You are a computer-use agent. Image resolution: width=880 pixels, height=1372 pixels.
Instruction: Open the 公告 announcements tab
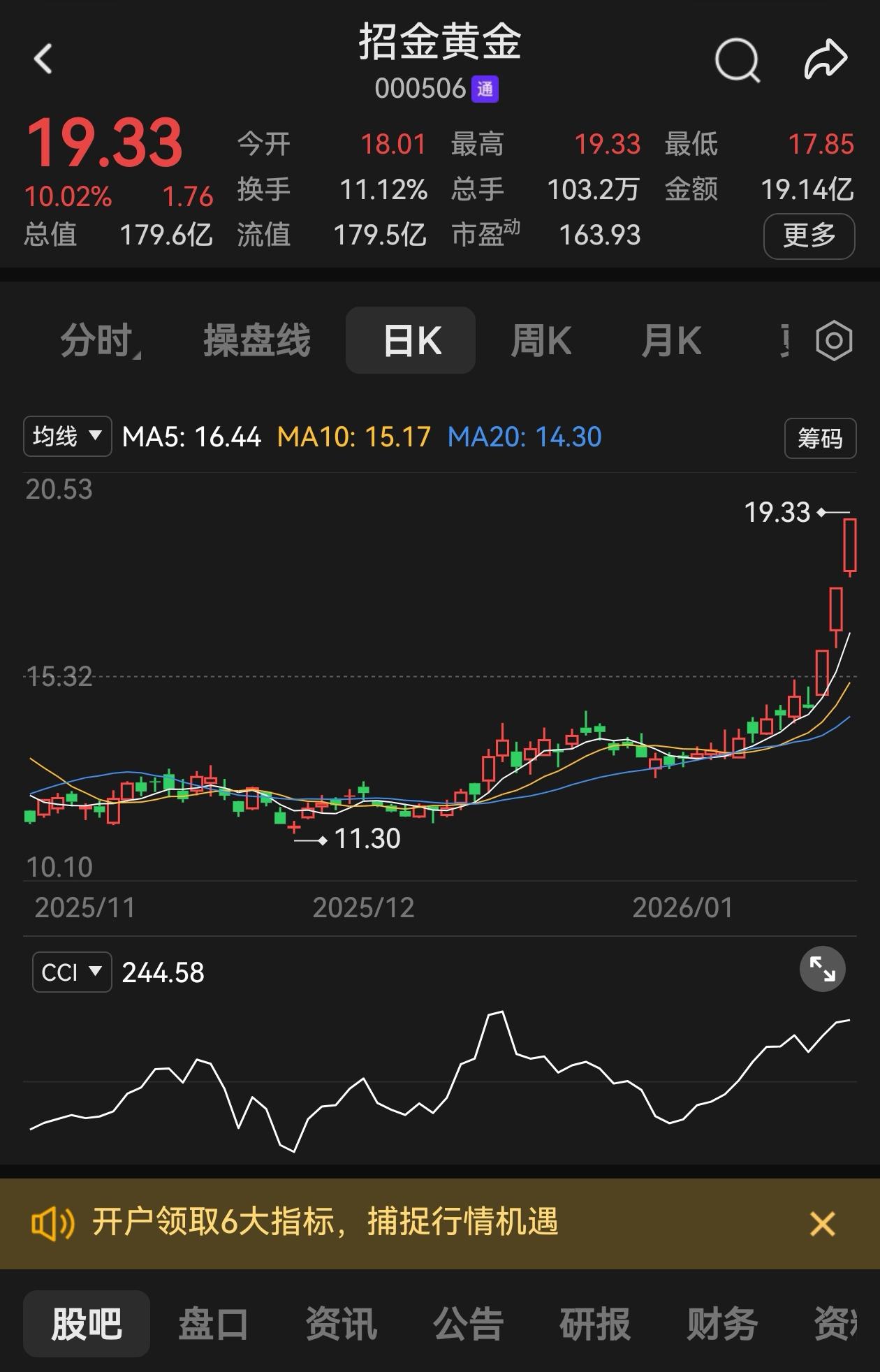468,1324
